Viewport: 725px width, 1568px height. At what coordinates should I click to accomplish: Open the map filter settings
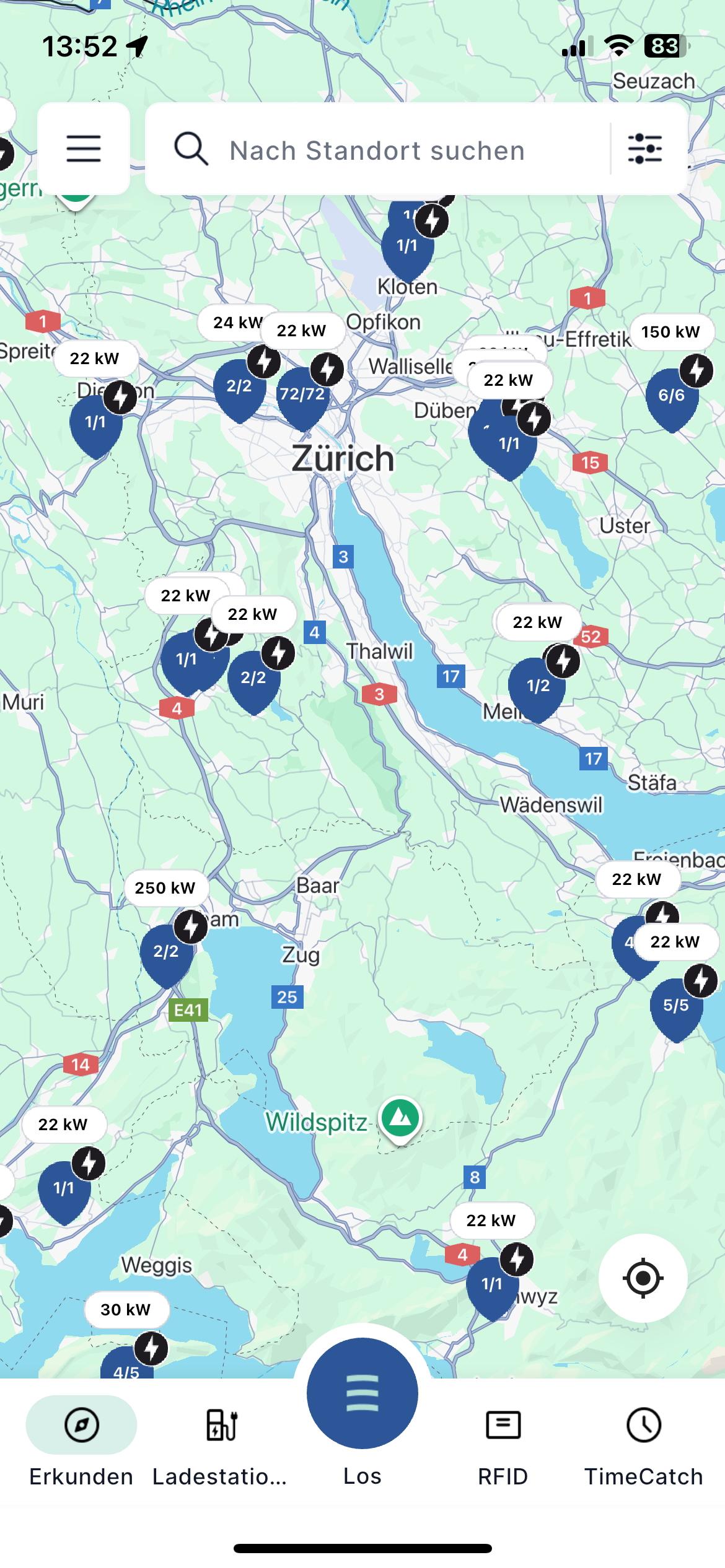[644, 149]
